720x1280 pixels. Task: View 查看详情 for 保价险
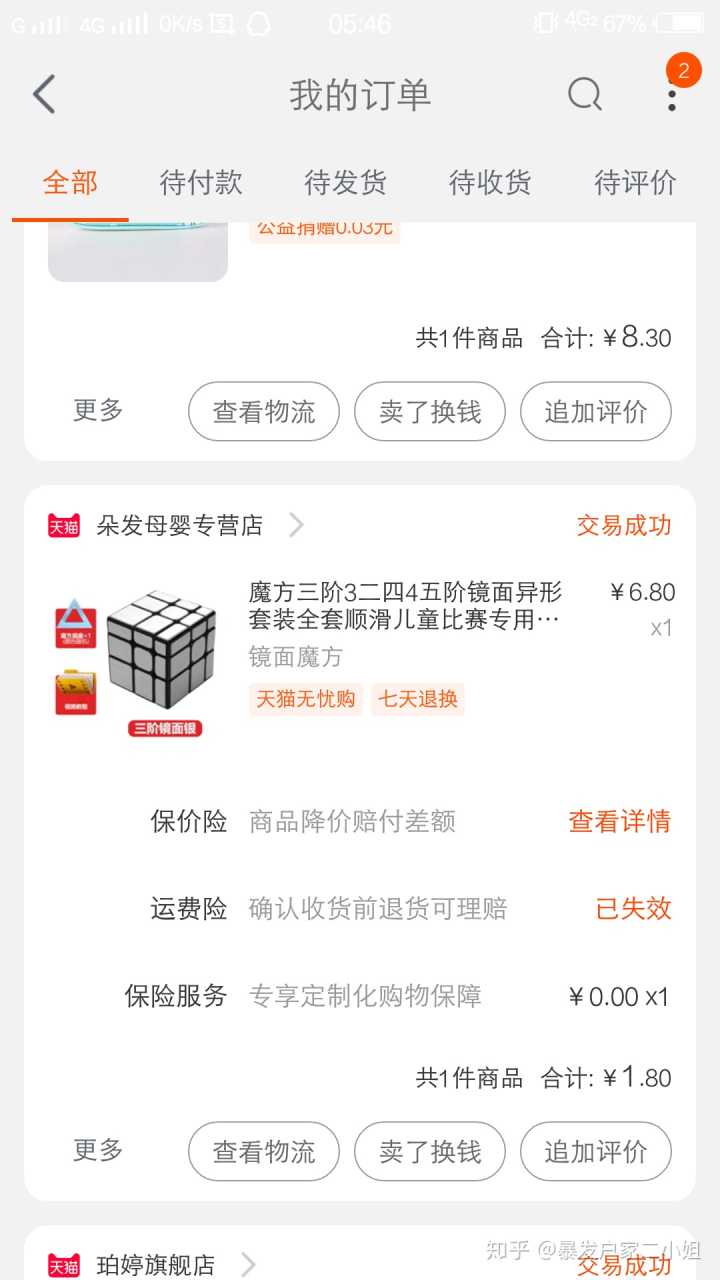(x=619, y=821)
